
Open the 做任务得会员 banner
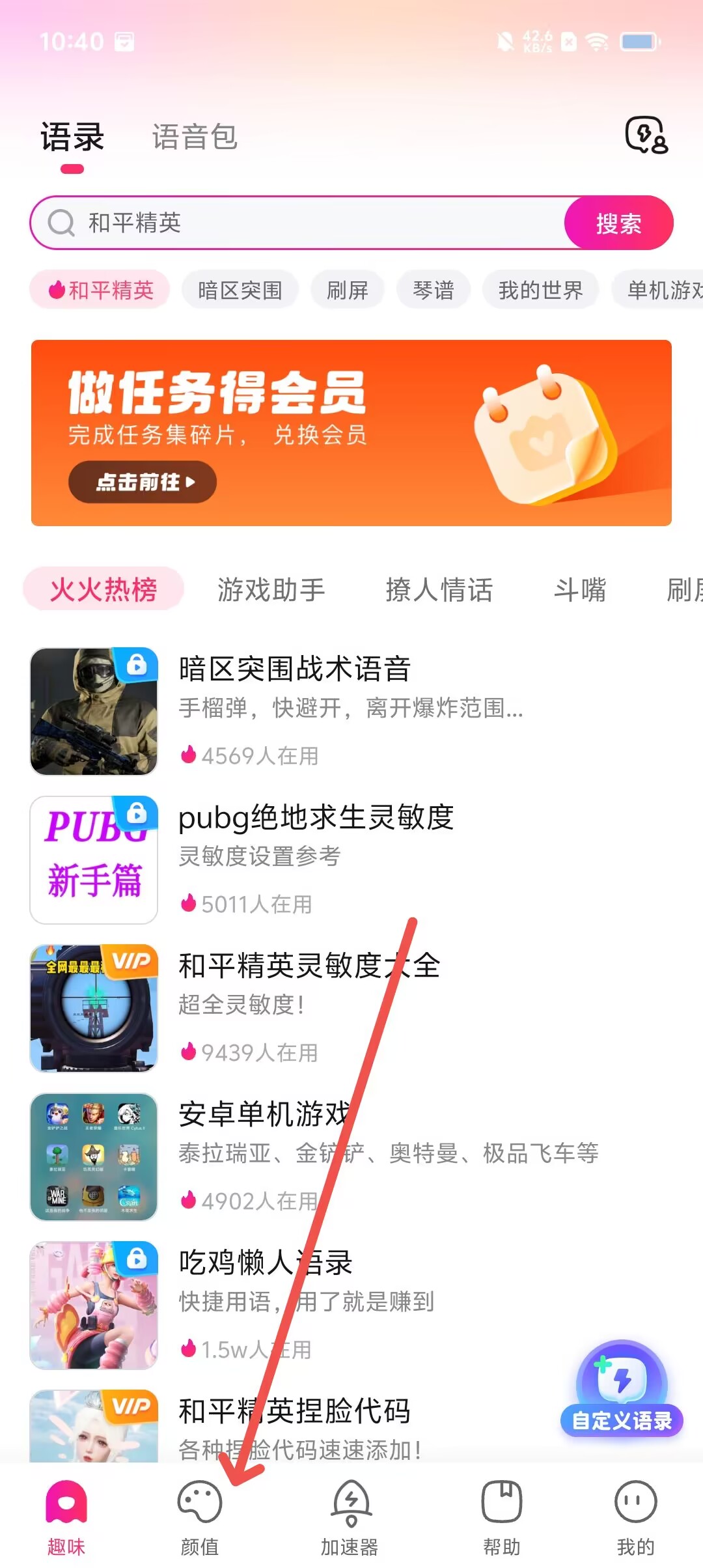point(351,433)
